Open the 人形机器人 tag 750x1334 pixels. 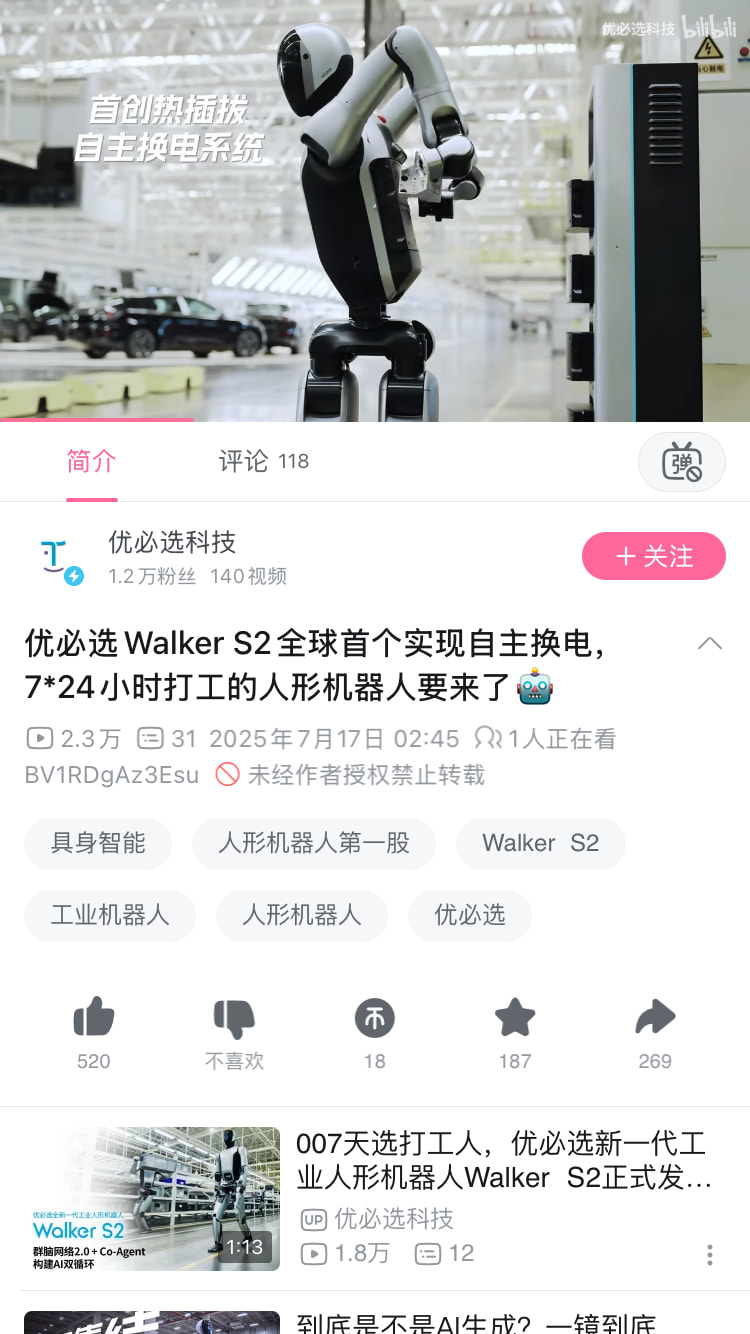click(x=301, y=915)
